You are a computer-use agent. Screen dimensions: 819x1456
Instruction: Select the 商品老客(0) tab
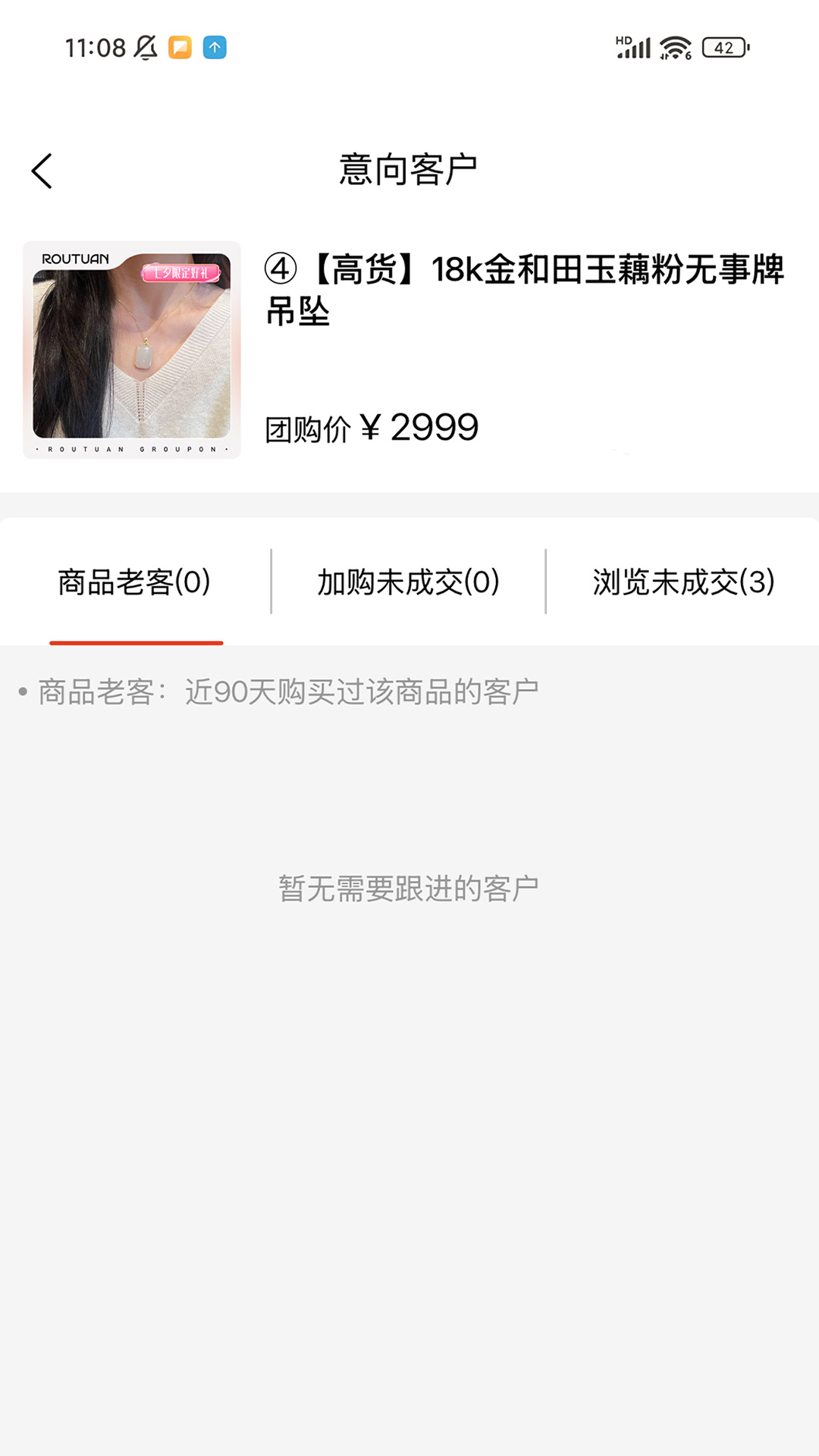click(x=136, y=581)
